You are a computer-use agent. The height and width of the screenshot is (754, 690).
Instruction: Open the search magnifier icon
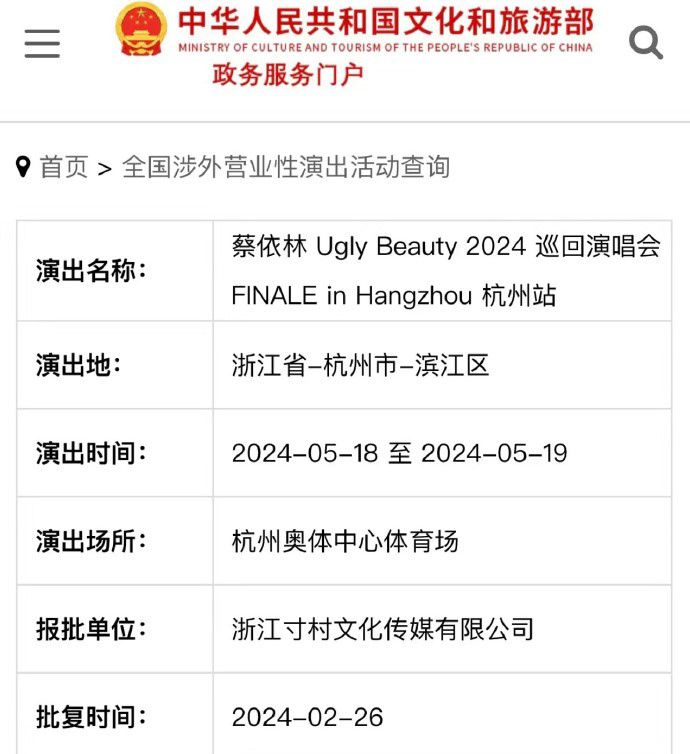(x=645, y=43)
